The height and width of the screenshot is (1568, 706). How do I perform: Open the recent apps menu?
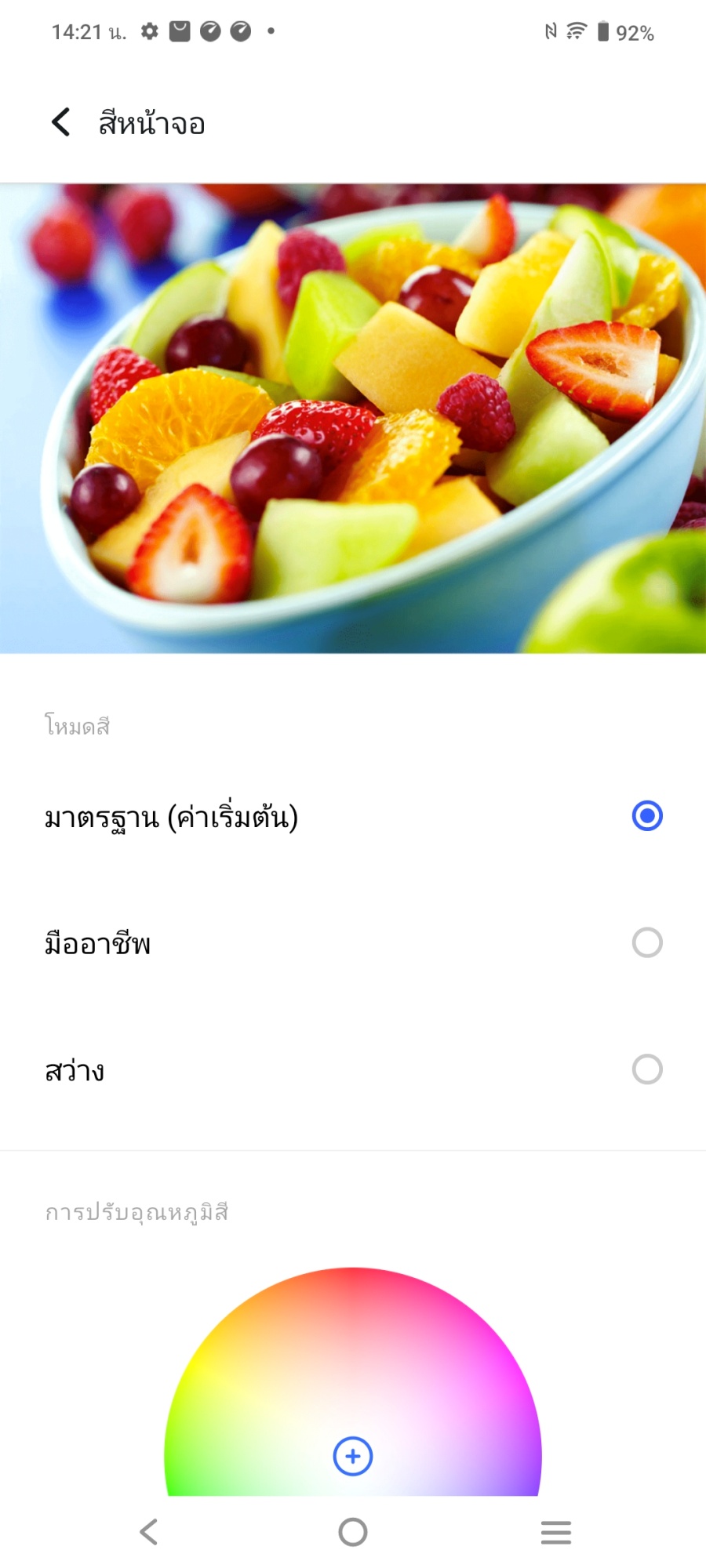pos(556,1531)
